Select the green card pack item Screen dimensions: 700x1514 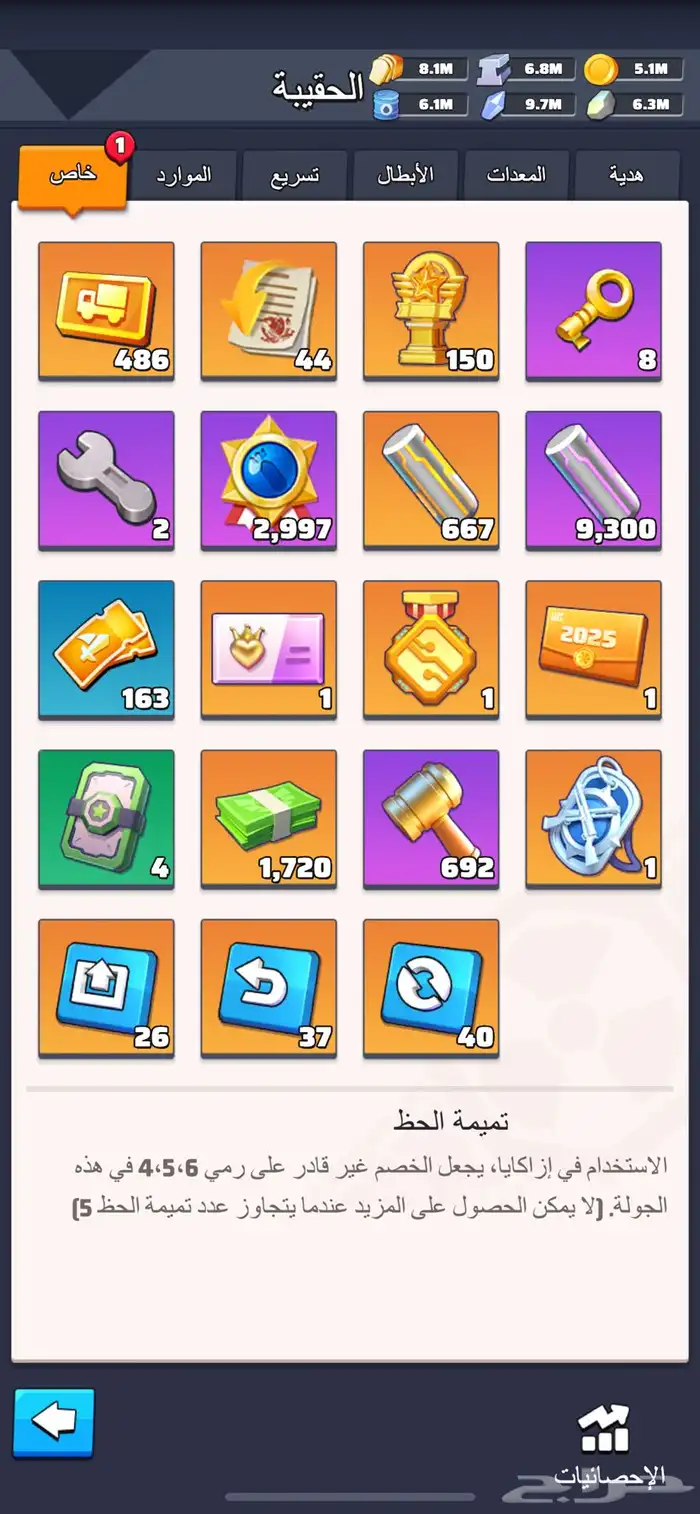tap(106, 818)
